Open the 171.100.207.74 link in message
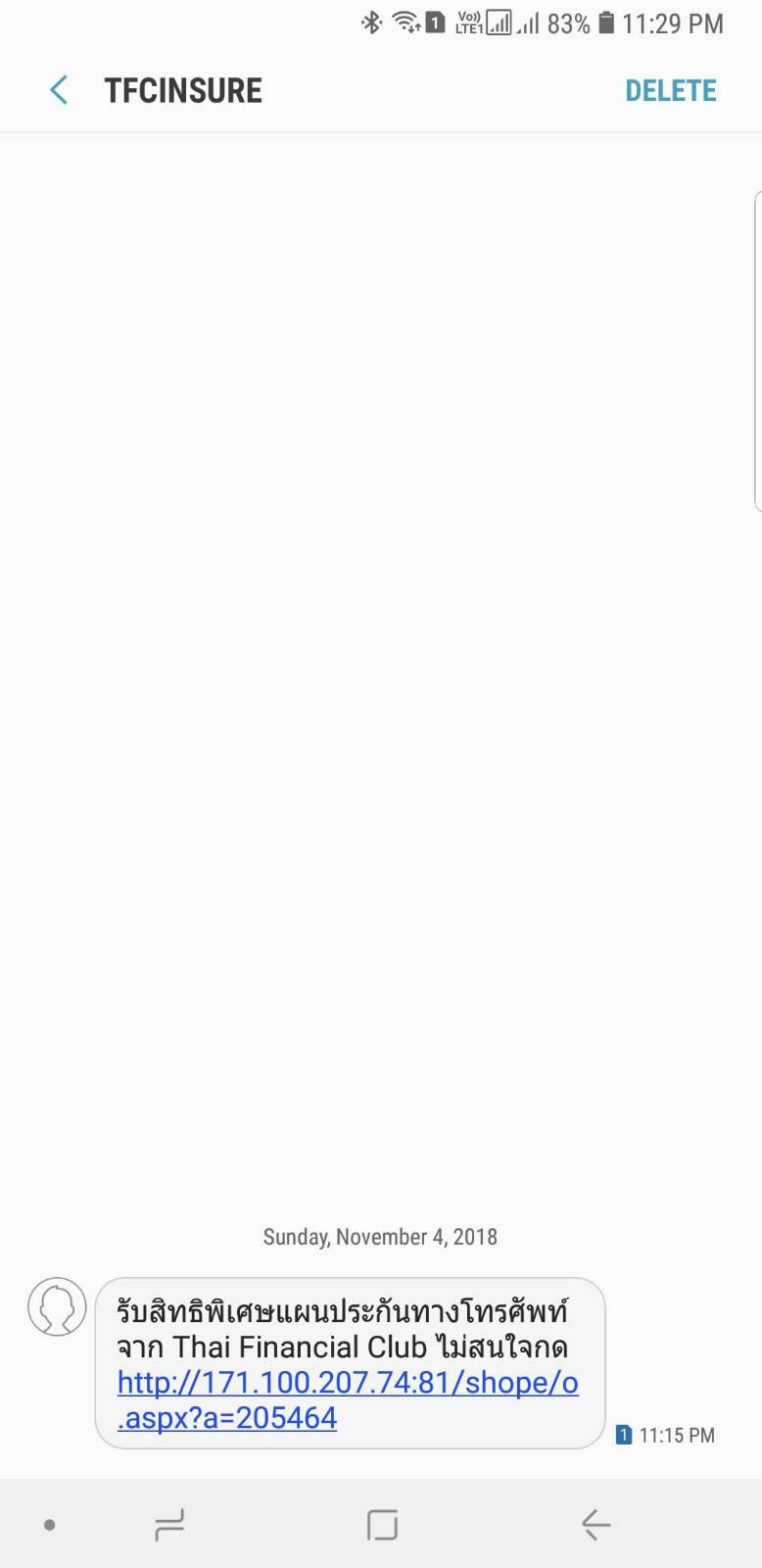Image resolution: width=762 pixels, height=1568 pixels. (348, 1399)
